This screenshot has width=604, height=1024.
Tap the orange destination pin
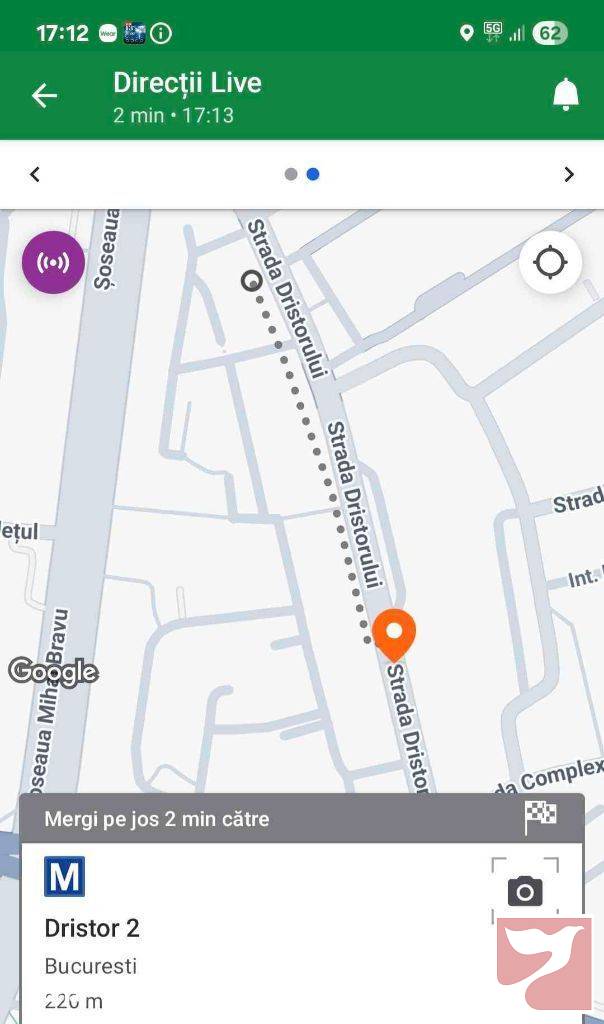394,634
